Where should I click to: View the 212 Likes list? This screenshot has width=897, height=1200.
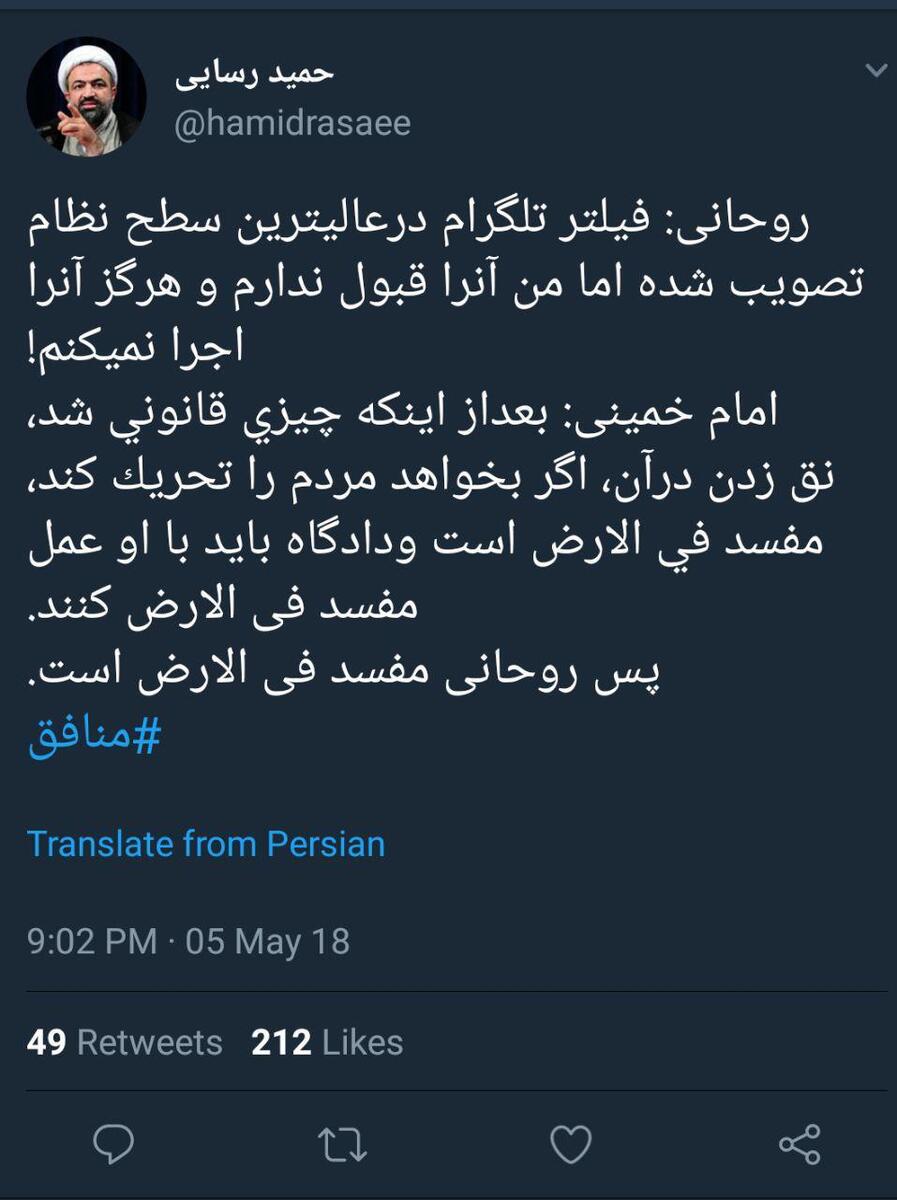pos(327,1042)
